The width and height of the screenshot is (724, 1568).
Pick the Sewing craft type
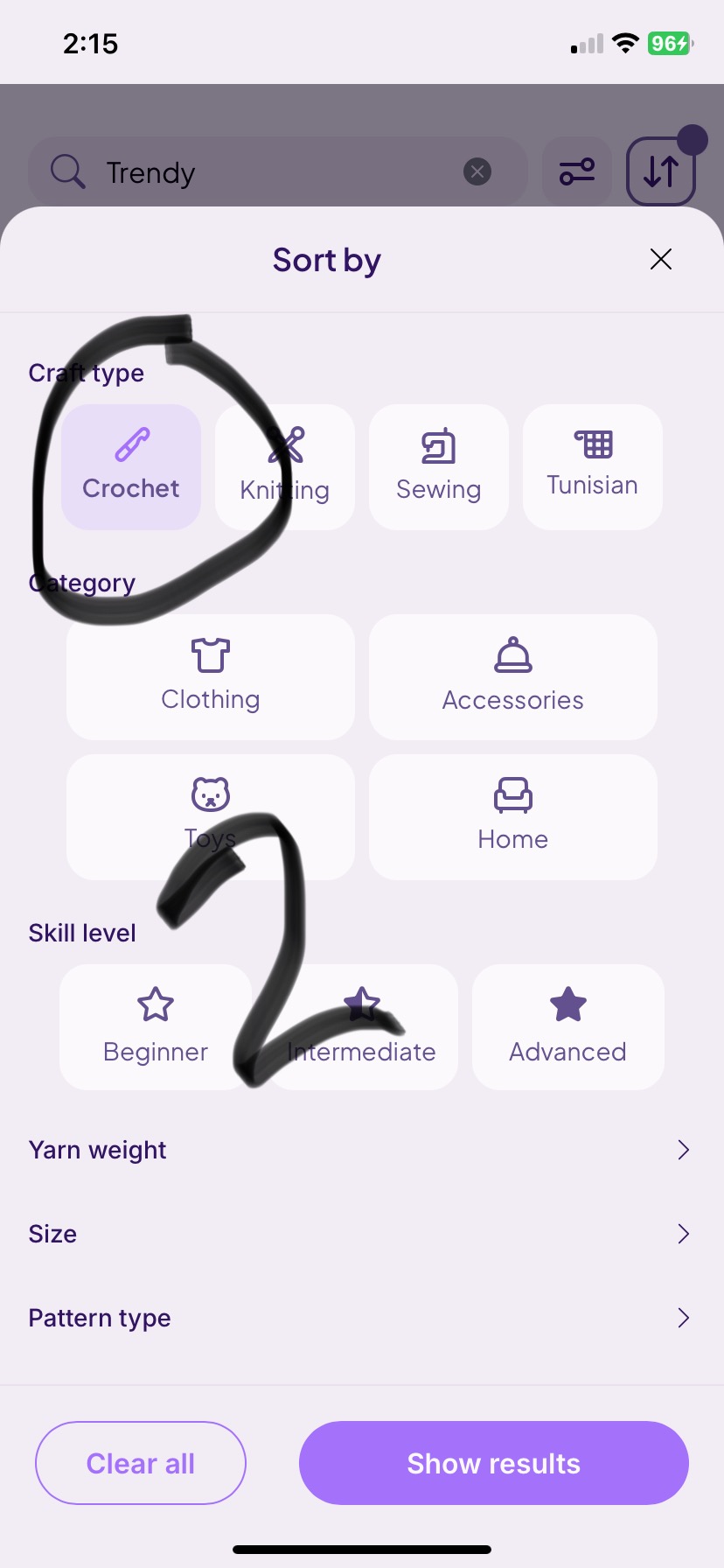[x=439, y=467]
